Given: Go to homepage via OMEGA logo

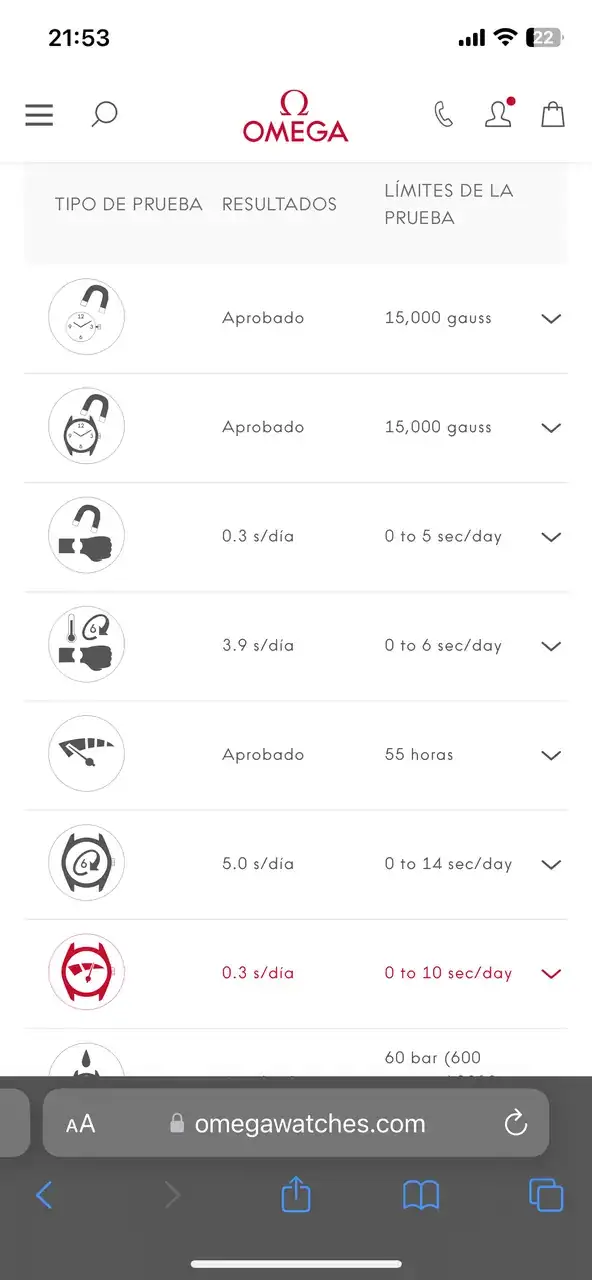Looking at the screenshot, I should (x=295, y=116).
